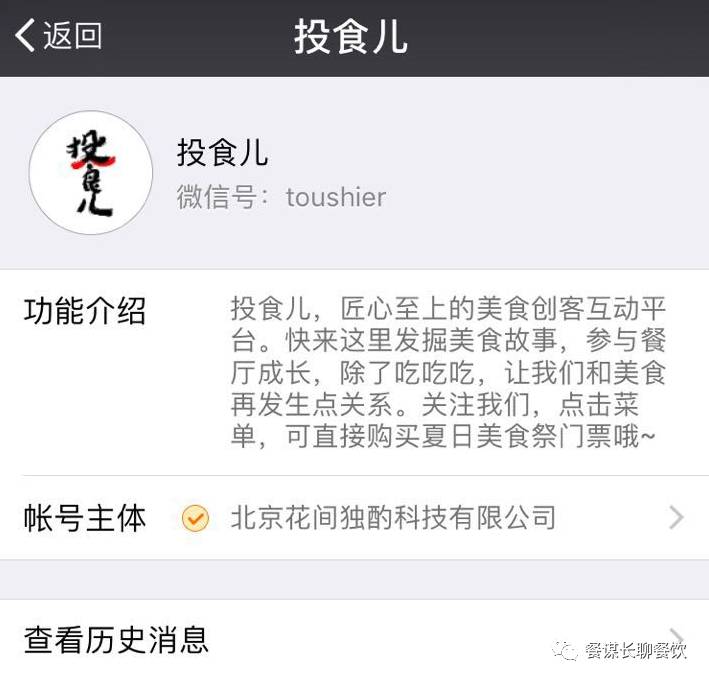Viewport: 709px width, 681px height.
Task: Go back using the 返回 button
Action: (58, 36)
